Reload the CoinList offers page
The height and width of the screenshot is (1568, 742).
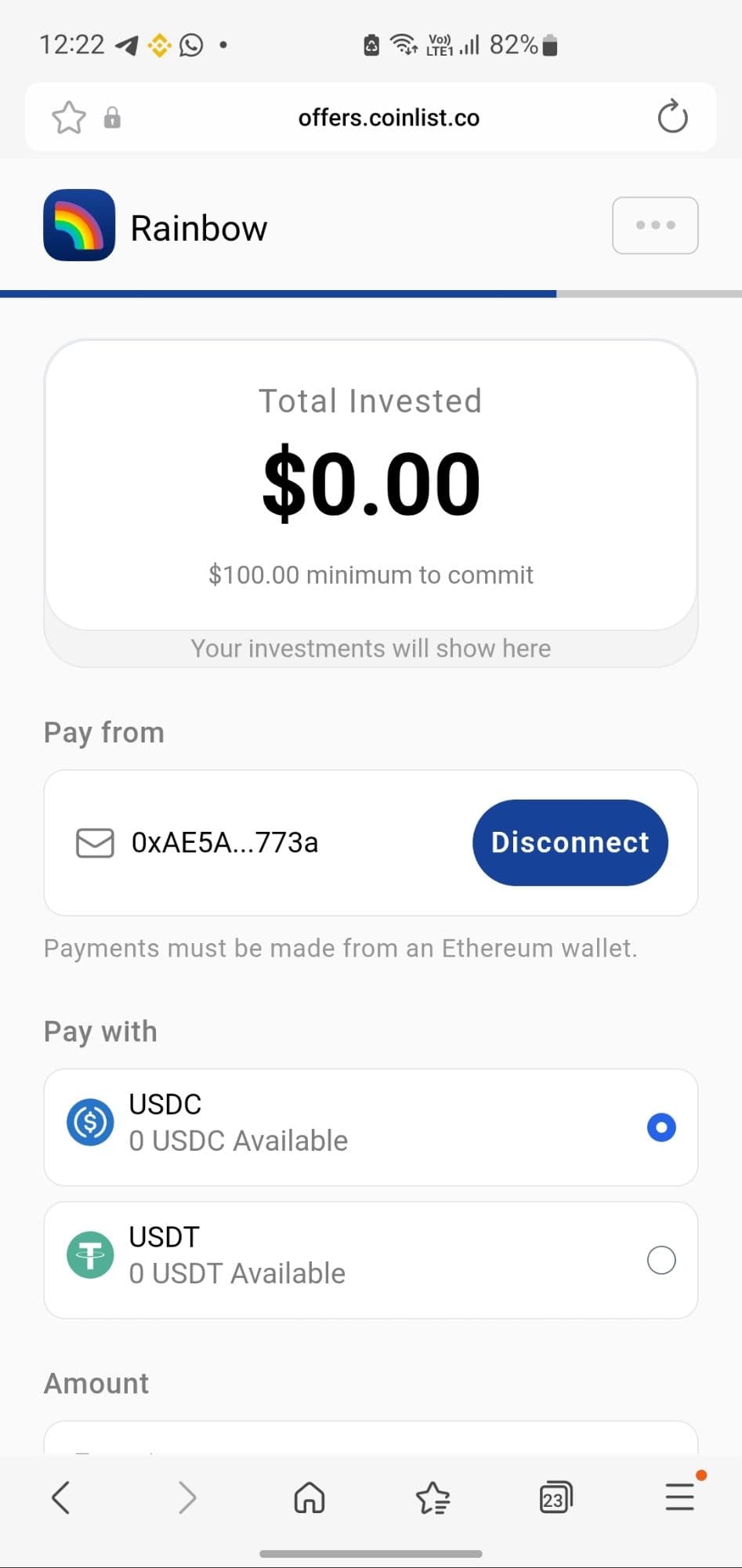pos(672,118)
